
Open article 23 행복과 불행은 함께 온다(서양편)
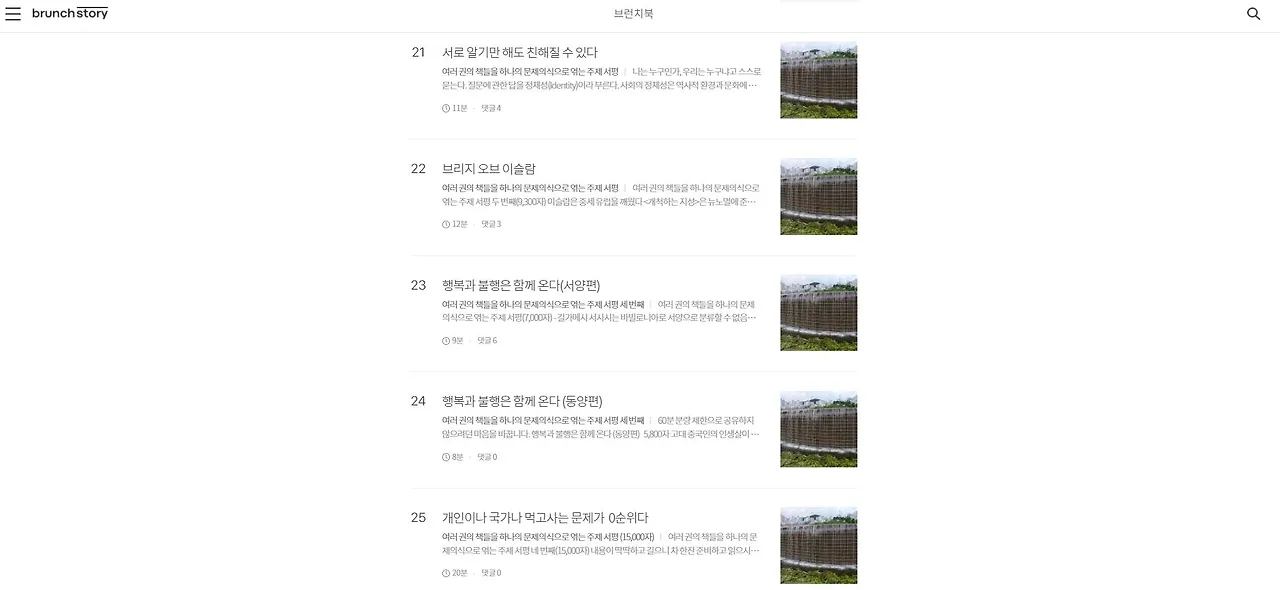click(521, 285)
